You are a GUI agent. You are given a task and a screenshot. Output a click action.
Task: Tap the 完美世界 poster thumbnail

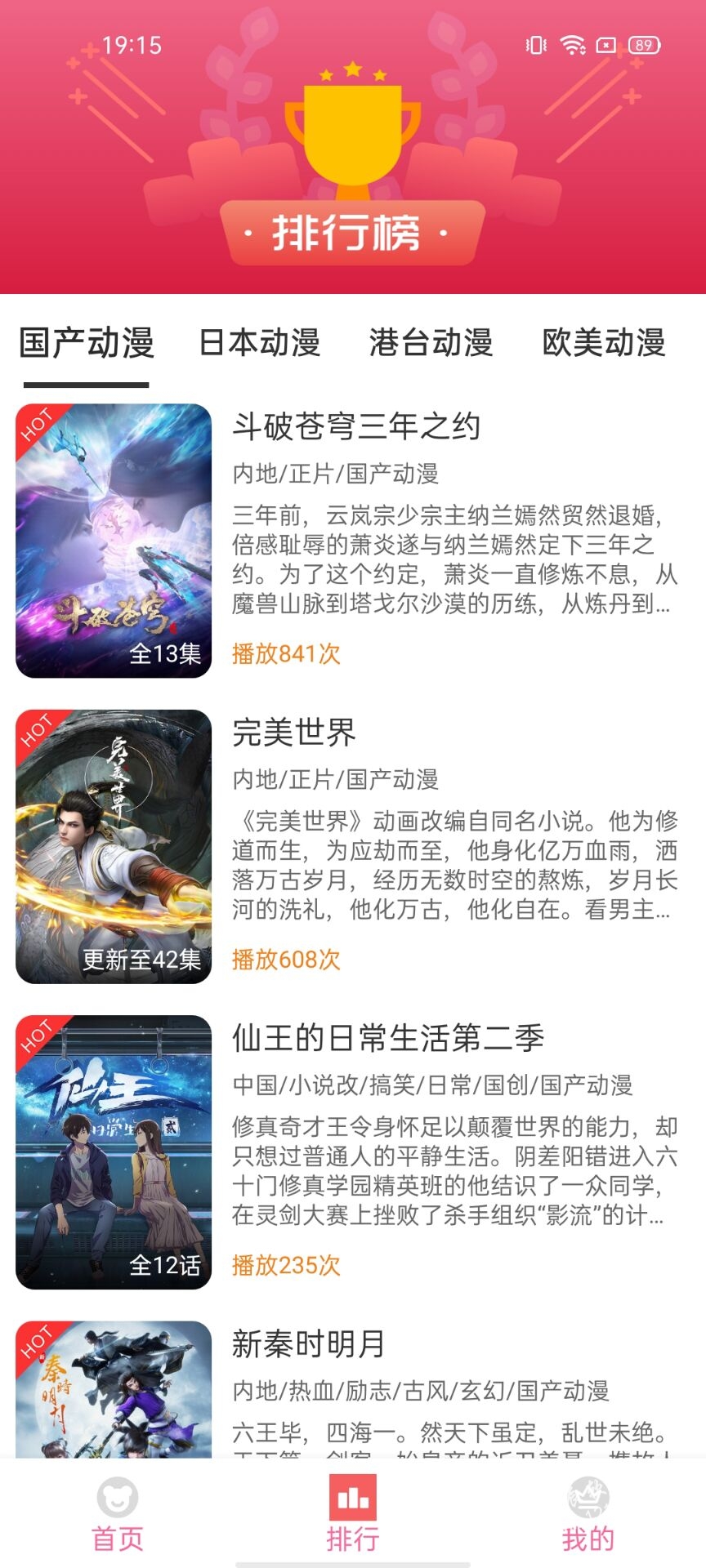click(x=114, y=846)
